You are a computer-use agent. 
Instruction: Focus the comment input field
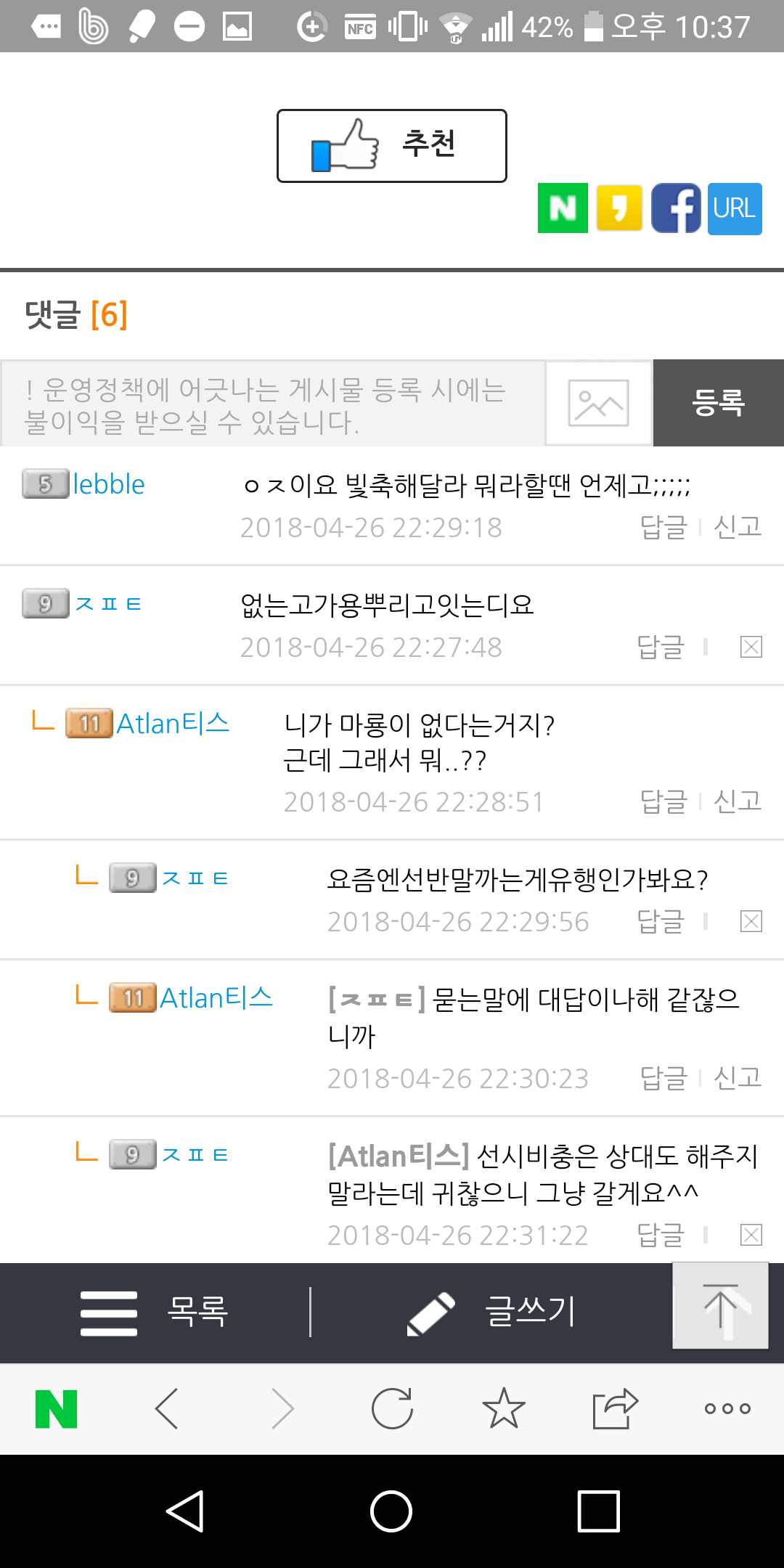click(273, 404)
